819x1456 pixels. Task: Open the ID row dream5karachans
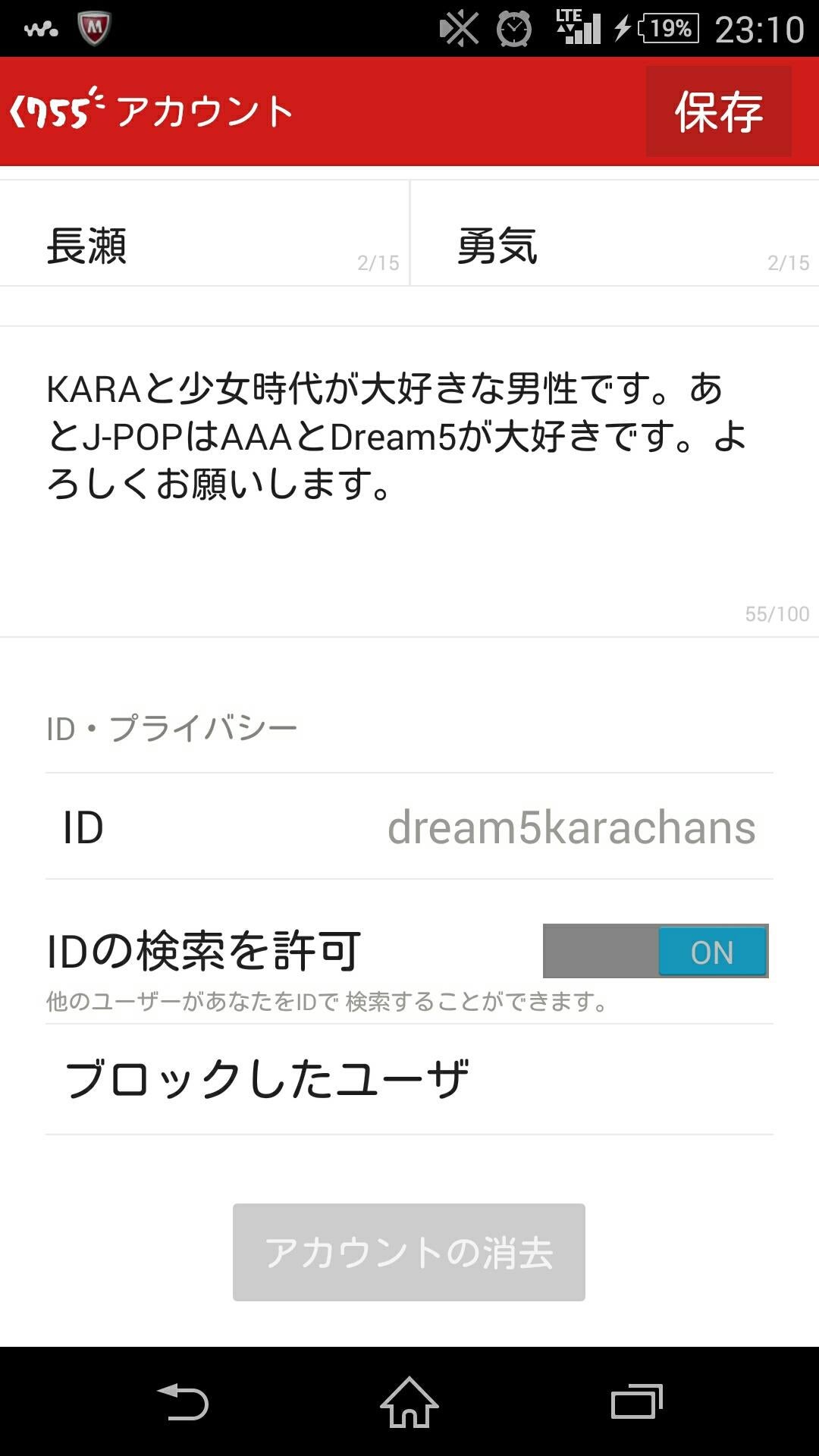pyautogui.click(x=409, y=827)
